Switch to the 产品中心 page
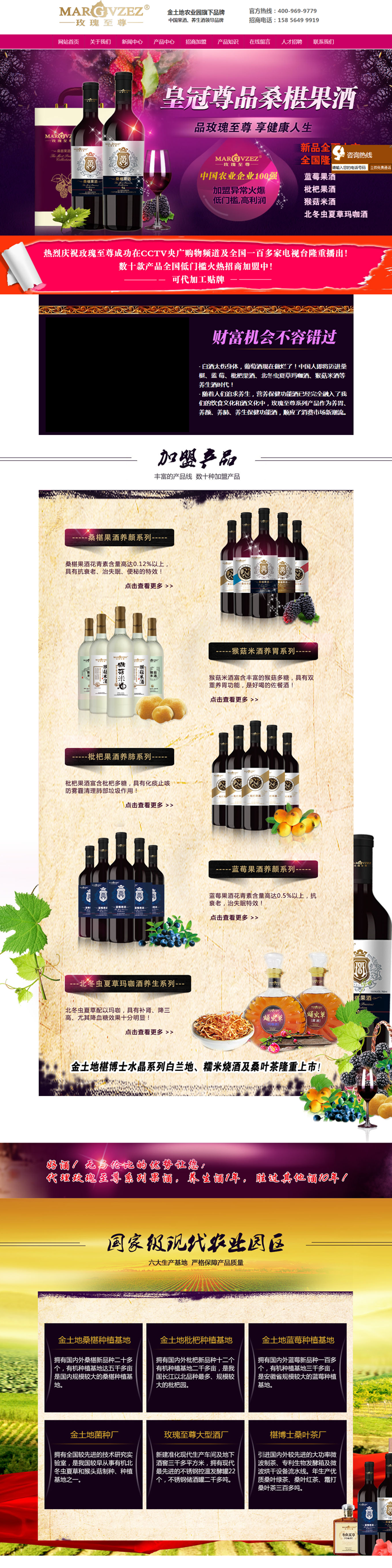 pos(164,42)
